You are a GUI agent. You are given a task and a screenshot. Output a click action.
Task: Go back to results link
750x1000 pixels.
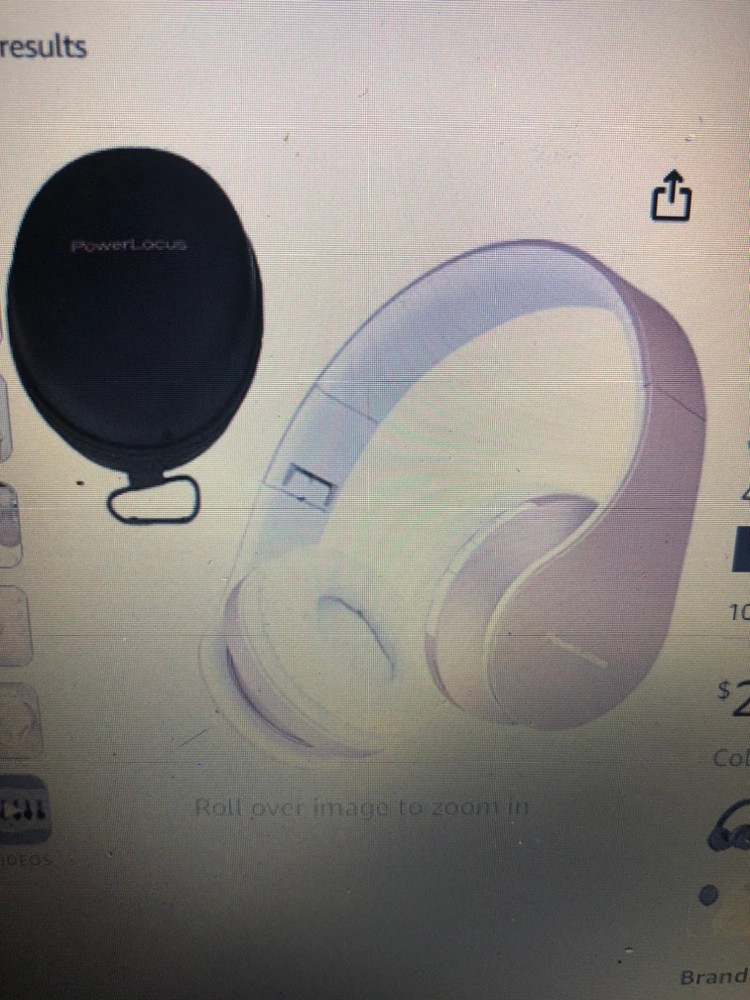click(x=44, y=47)
